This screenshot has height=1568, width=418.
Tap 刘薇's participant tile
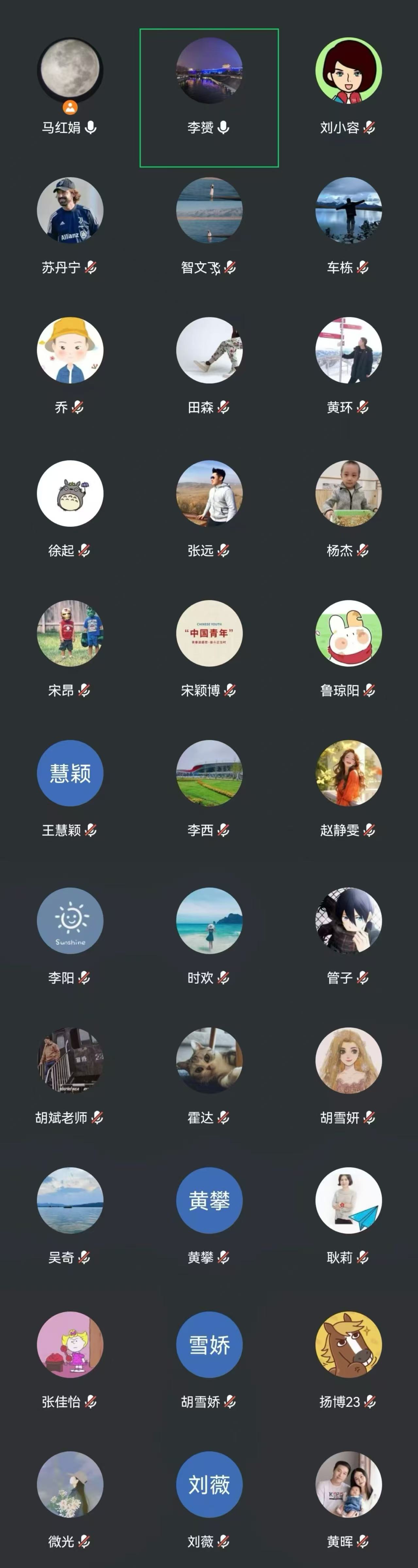tap(209, 1484)
